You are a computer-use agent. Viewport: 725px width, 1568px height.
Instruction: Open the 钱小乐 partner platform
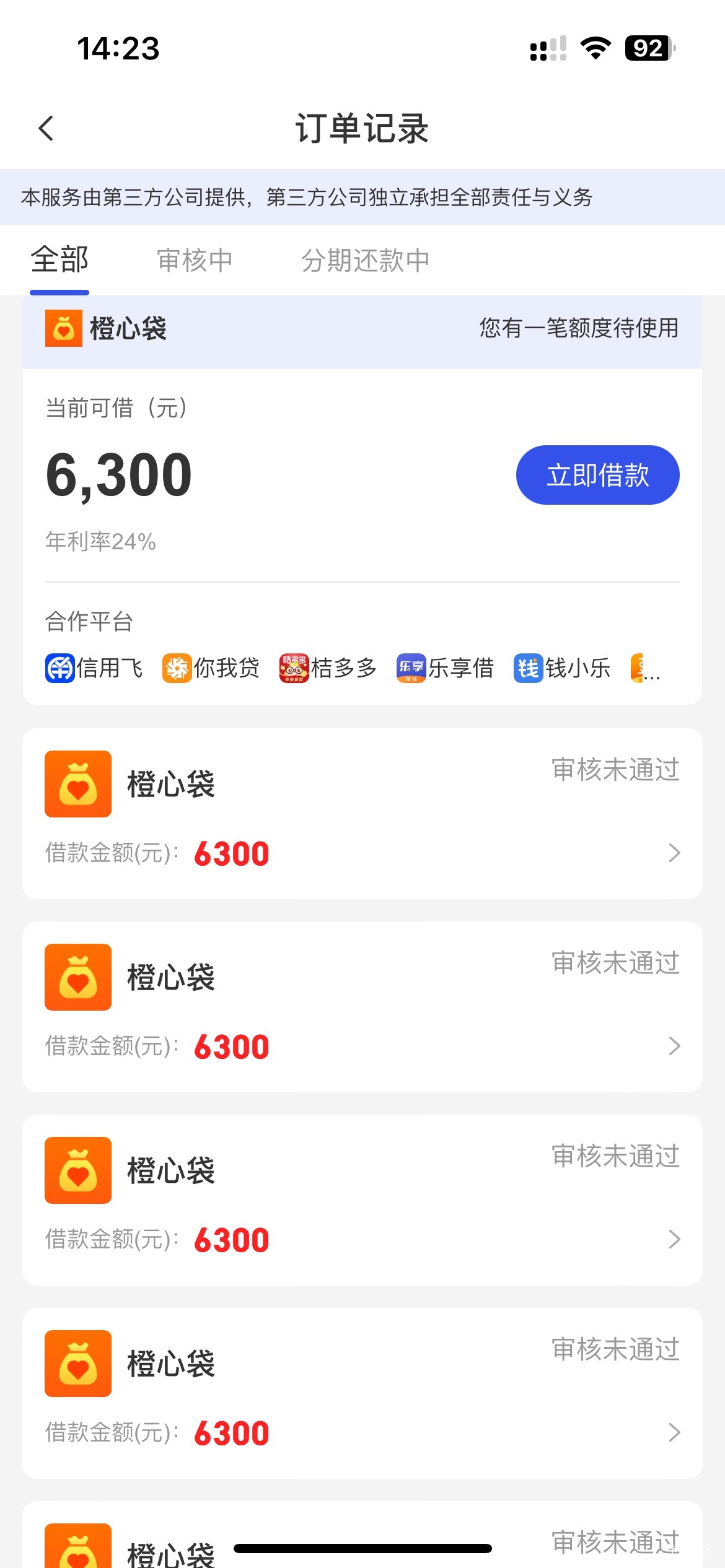[x=563, y=669]
